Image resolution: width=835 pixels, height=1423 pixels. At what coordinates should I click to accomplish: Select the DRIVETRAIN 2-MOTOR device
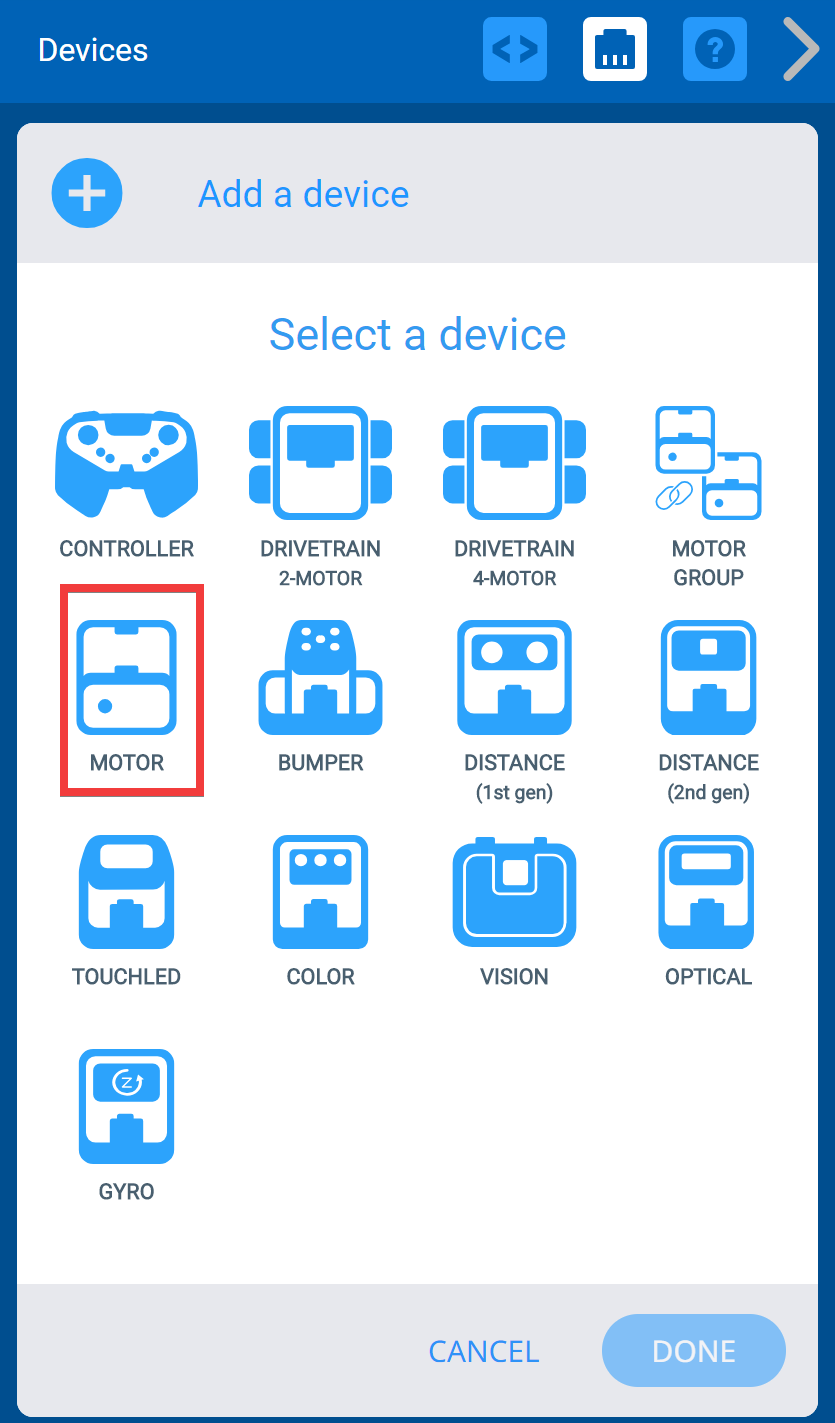coord(320,463)
